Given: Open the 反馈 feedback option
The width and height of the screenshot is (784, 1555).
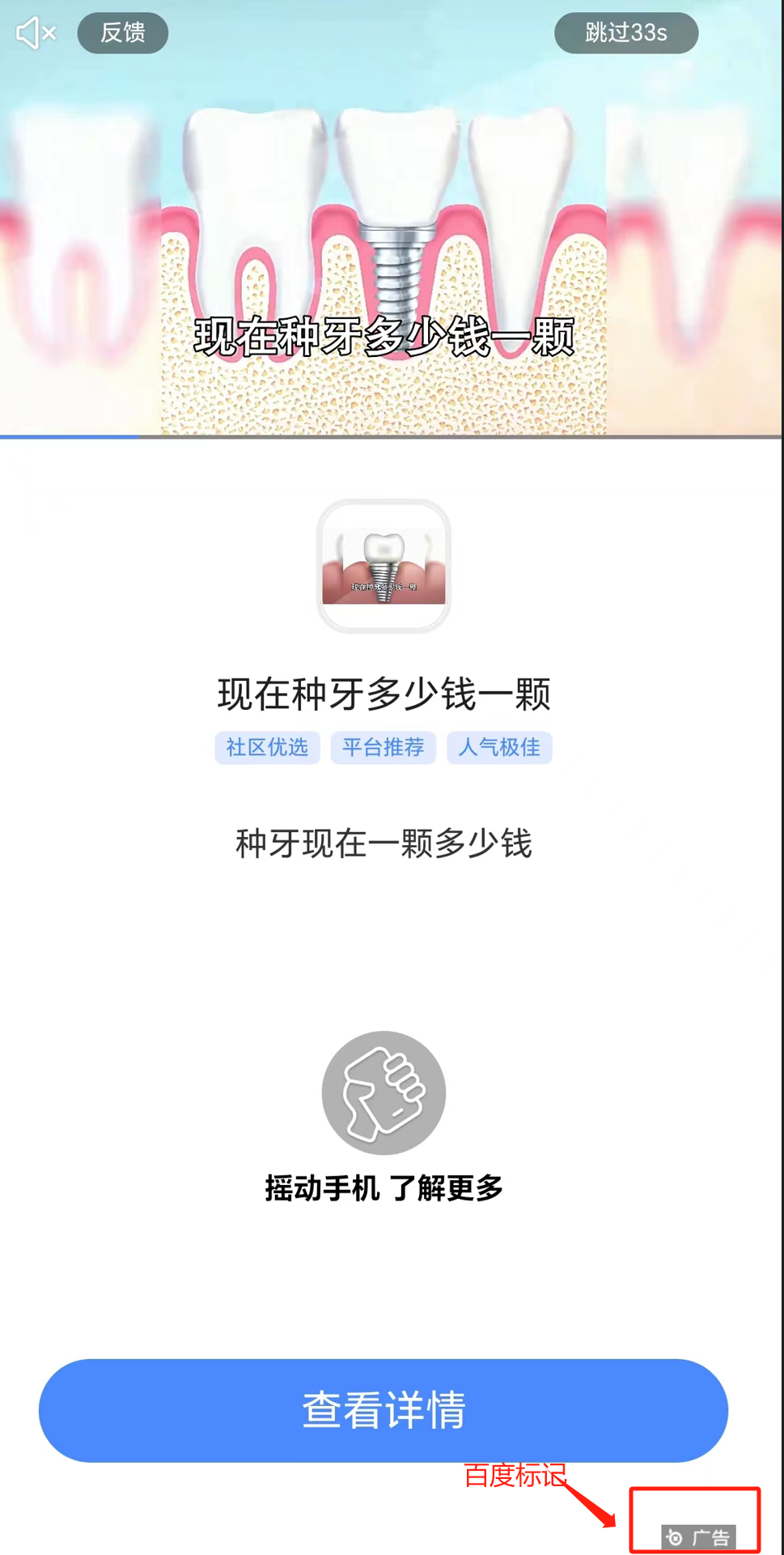Looking at the screenshot, I should coord(123,33).
